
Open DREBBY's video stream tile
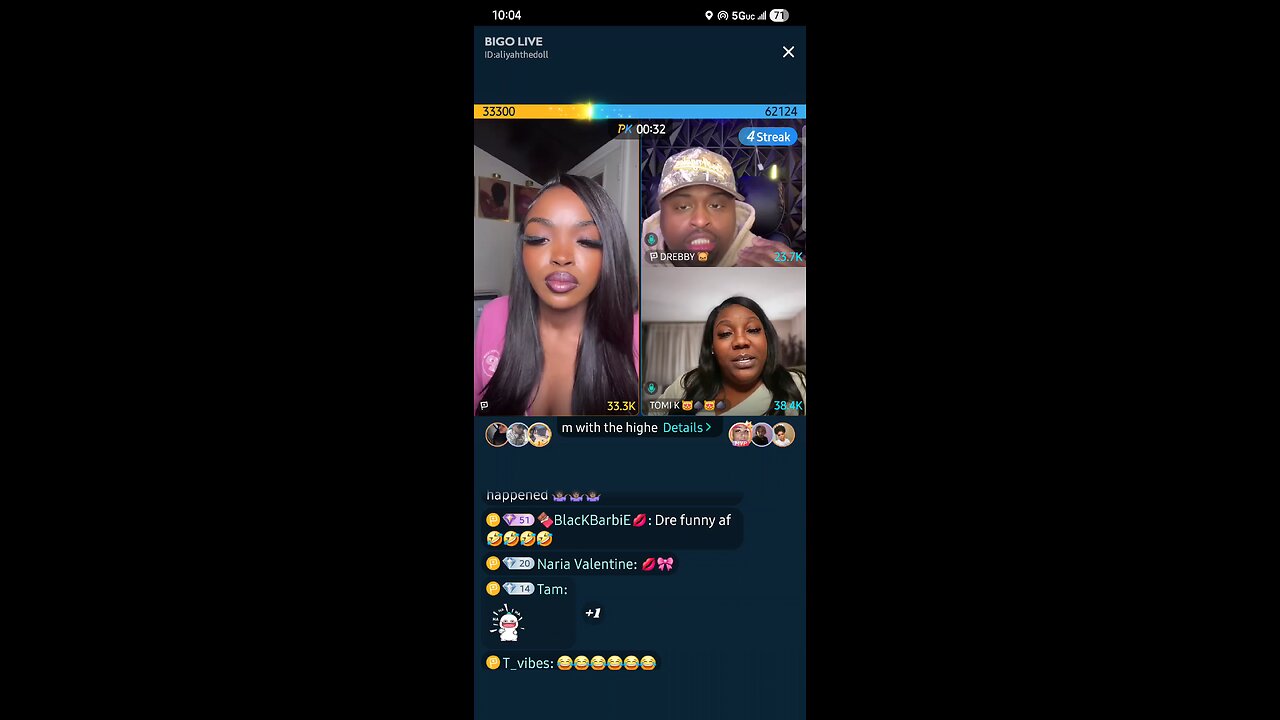pos(723,193)
